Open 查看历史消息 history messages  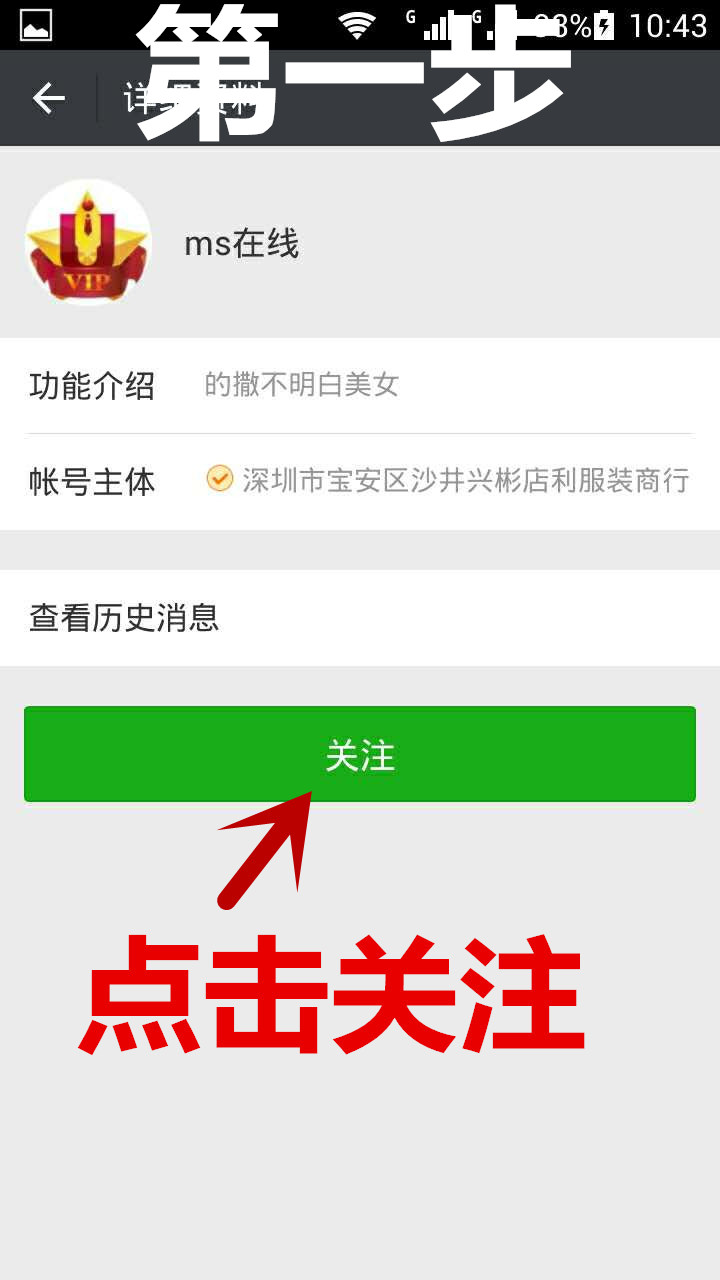coord(360,618)
